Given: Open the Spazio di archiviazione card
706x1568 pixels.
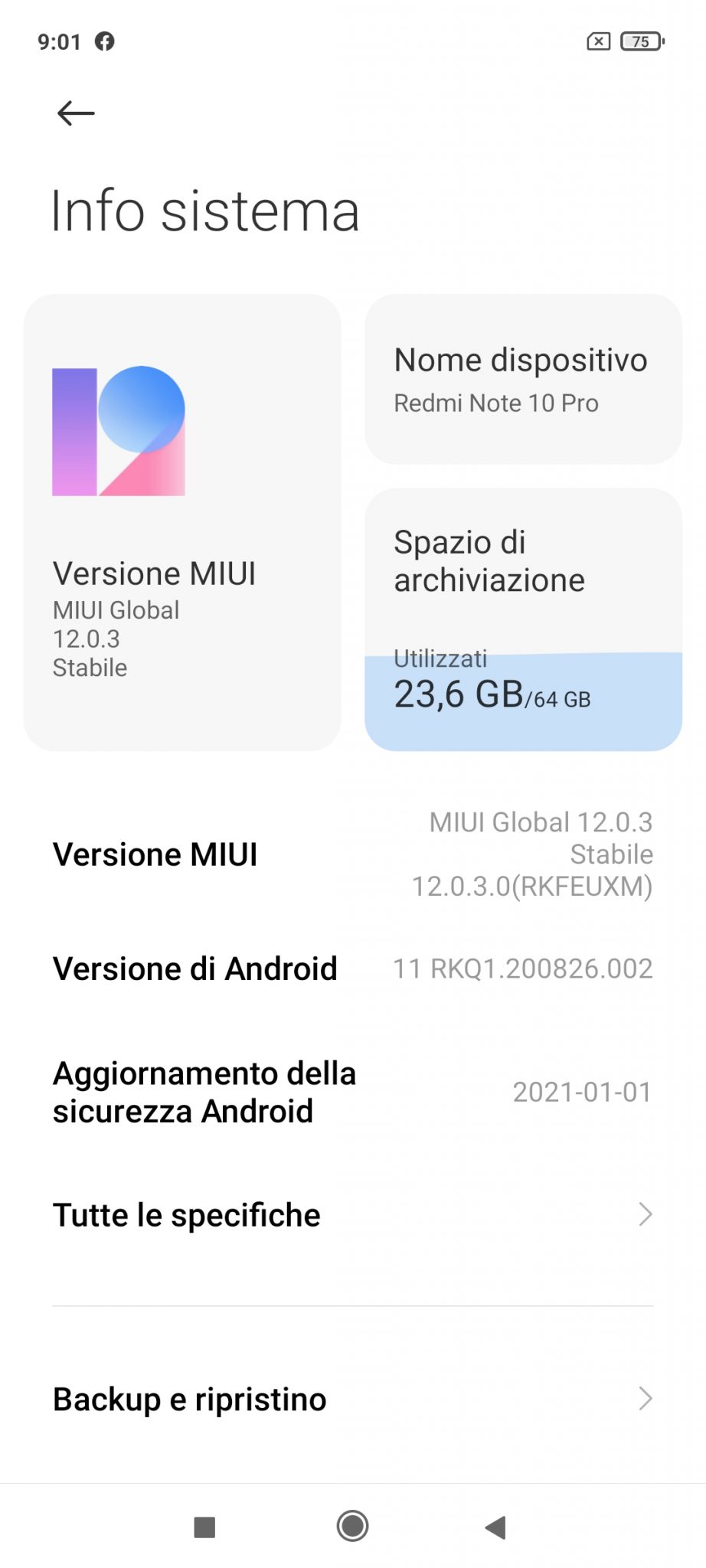Looking at the screenshot, I should pos(523,619).
